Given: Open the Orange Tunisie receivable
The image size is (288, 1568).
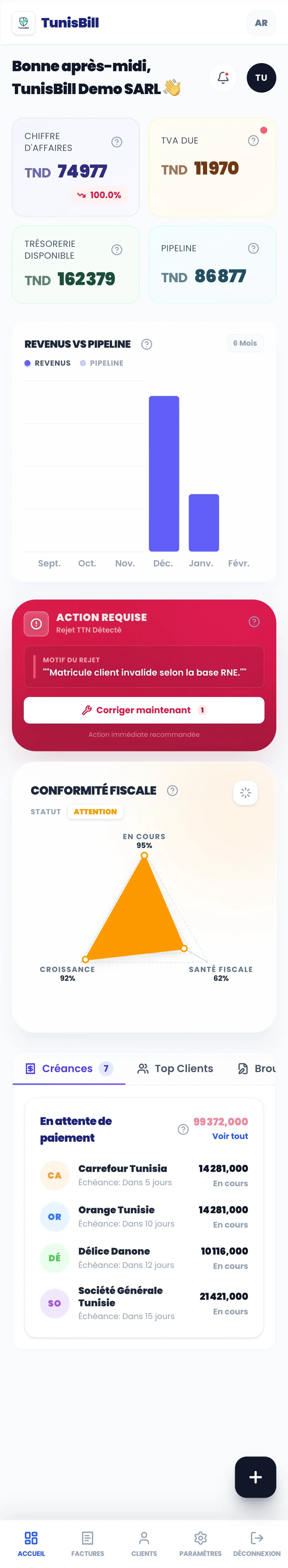Looking at the screenshot, I should coord(144,1216).
